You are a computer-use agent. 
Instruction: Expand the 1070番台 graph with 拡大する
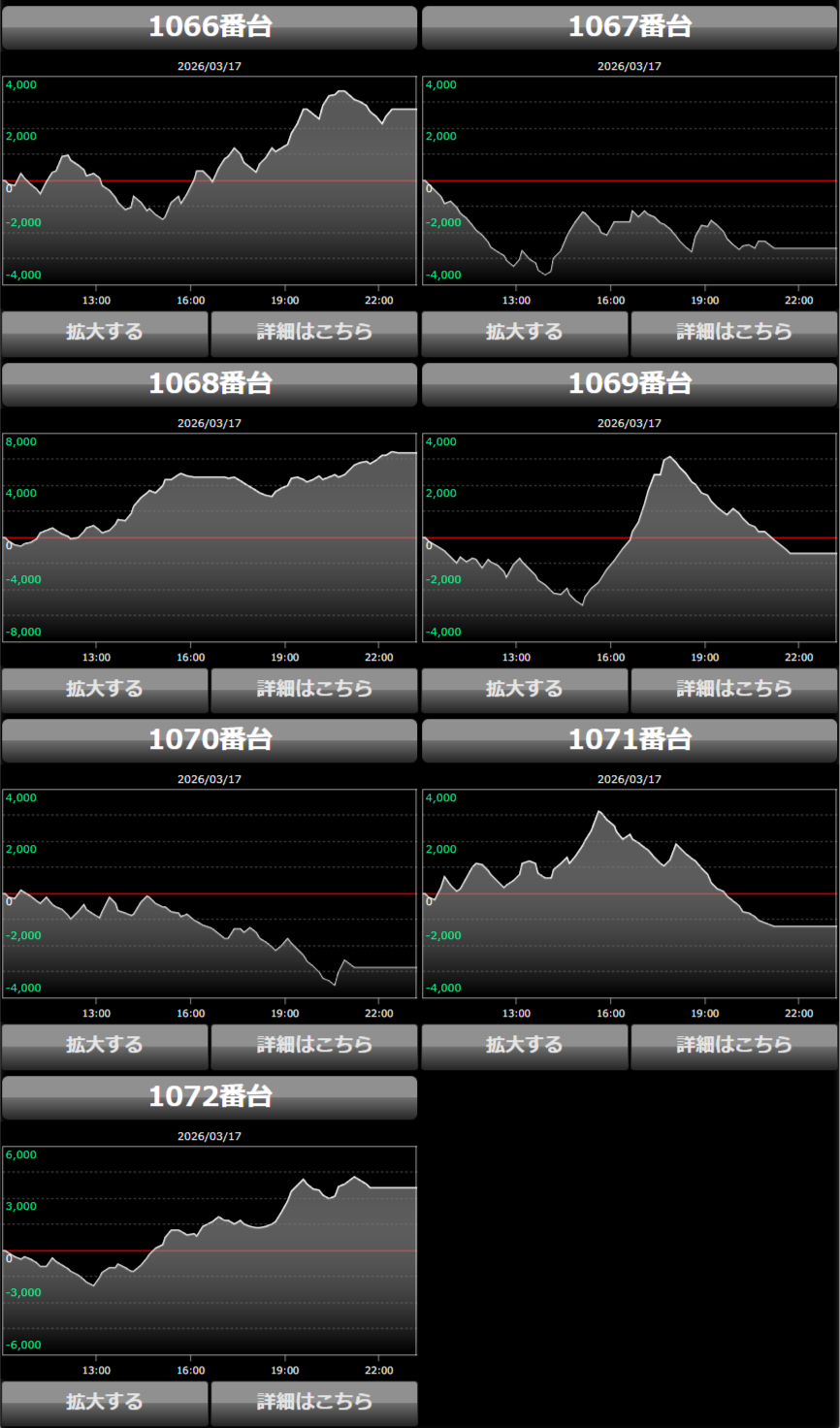pyautogui.click(x=105, y=1046)
